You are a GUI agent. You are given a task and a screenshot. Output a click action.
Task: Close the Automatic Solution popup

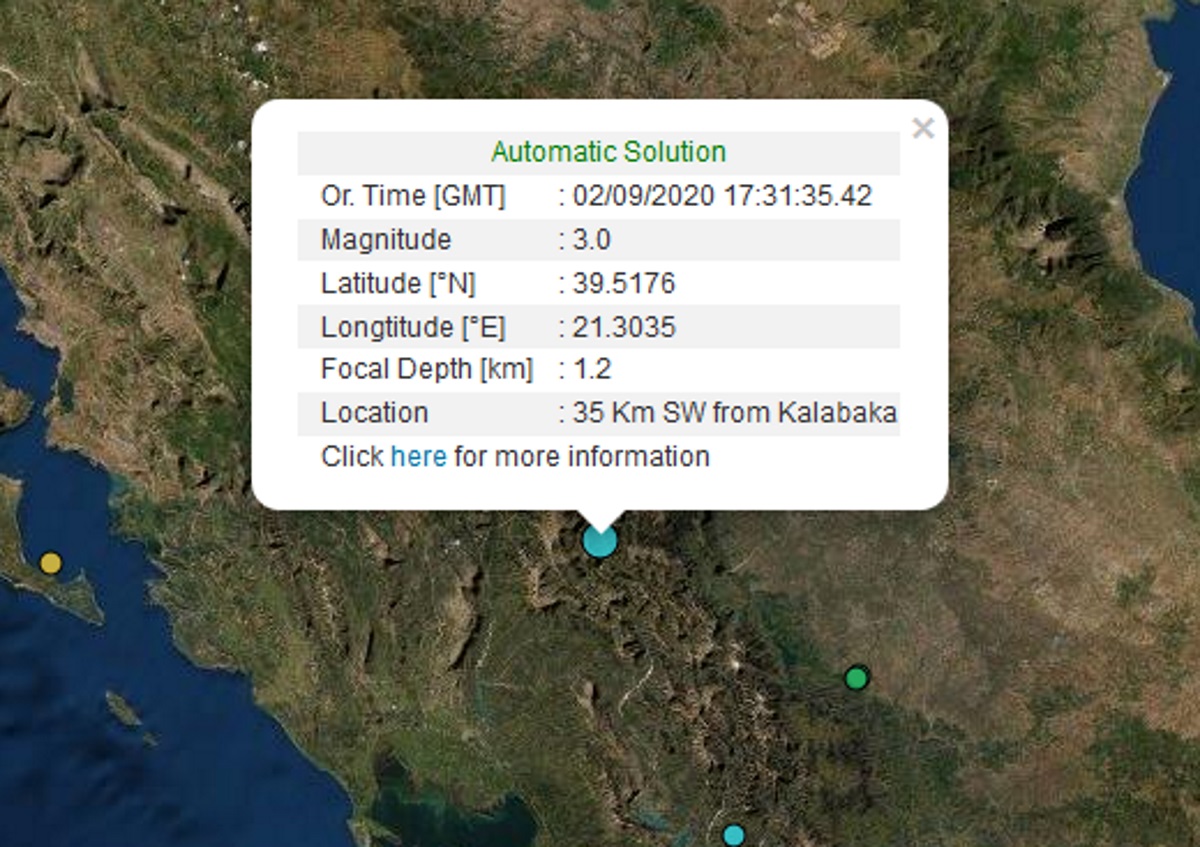(923, 128)
